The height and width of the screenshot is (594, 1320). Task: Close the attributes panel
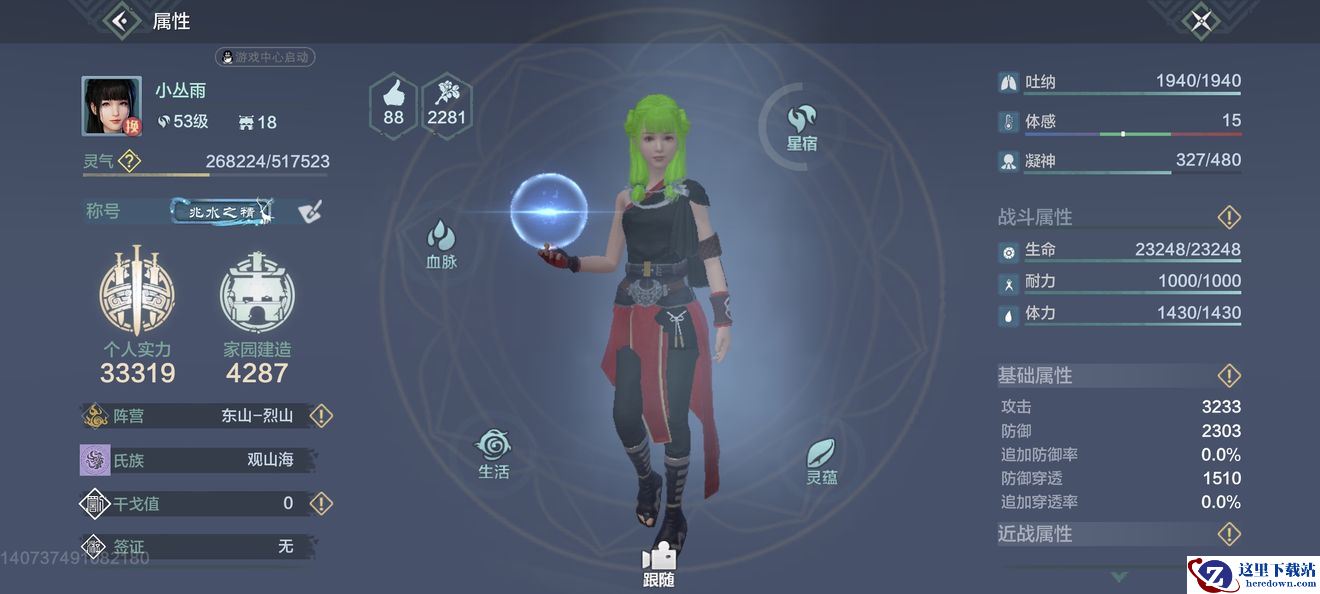click(x=1201, y=21)
